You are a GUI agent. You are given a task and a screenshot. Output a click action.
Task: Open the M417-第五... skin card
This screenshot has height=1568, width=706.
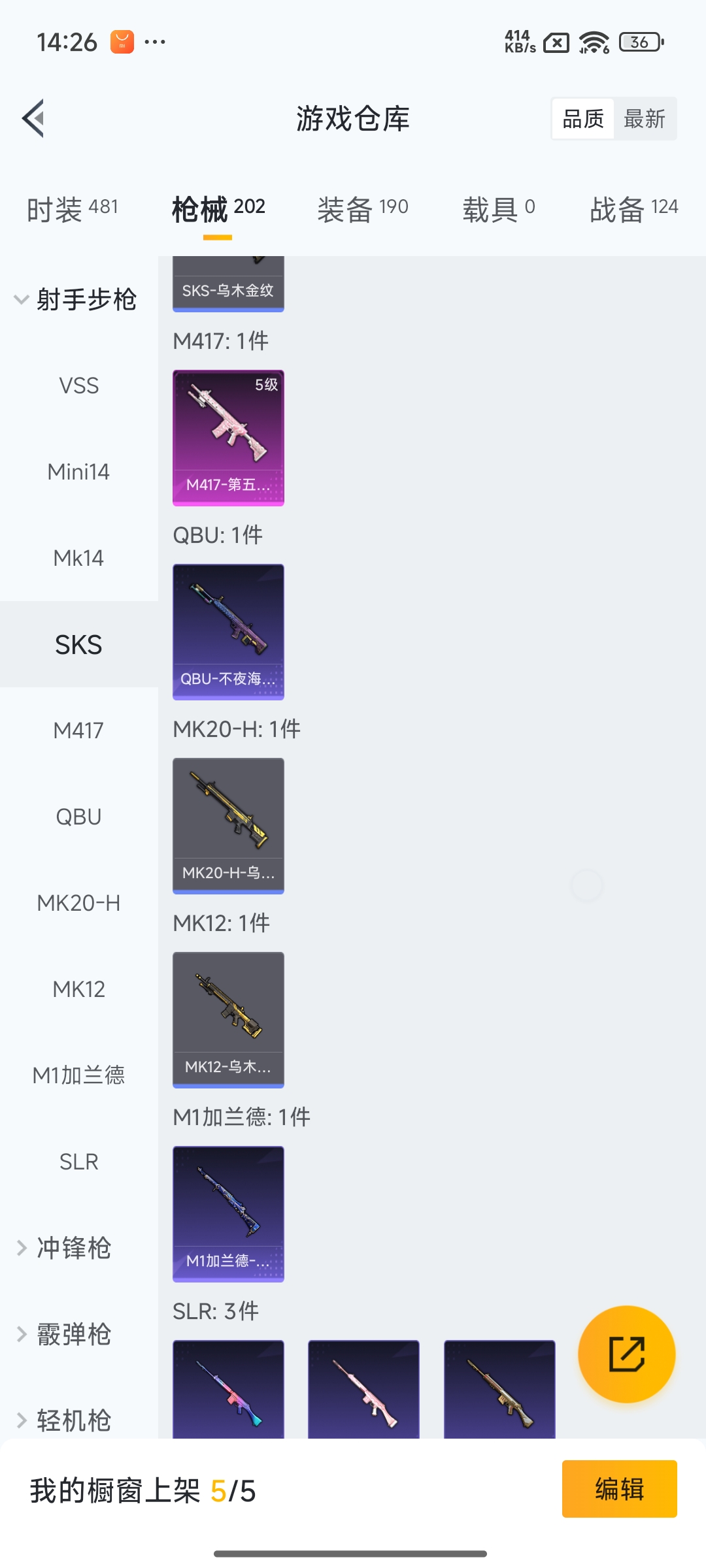point(228,438)
